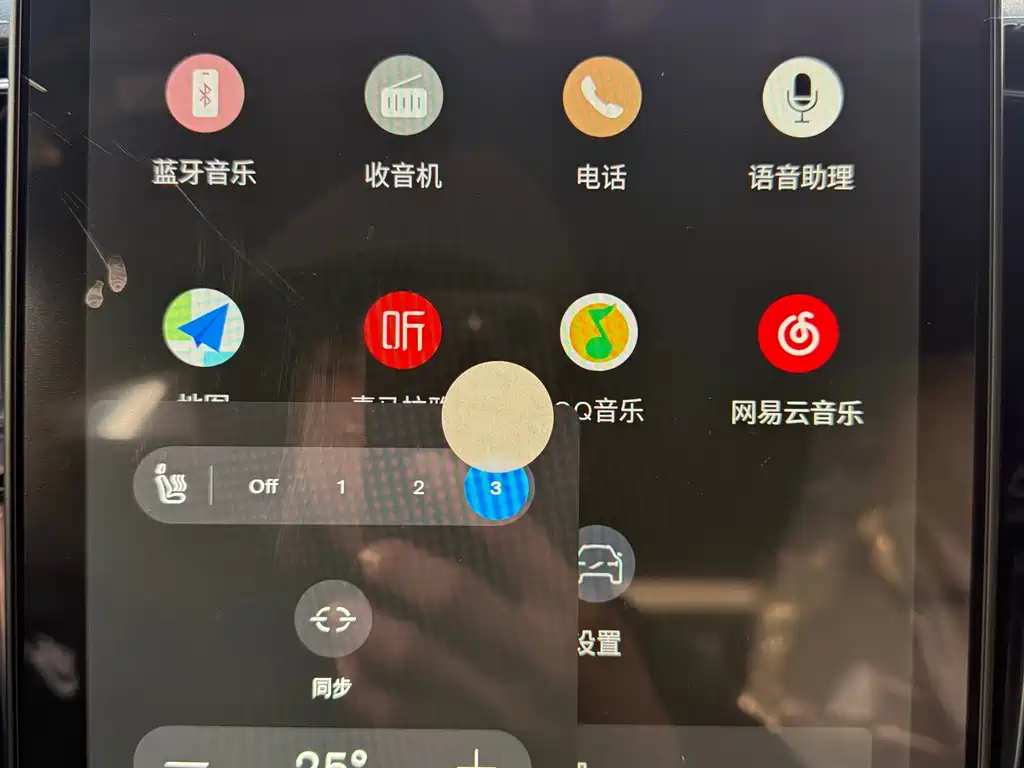This screenshot has height=768, width=1024.
Task: Set seat heating to level 1
Action: 341,487
